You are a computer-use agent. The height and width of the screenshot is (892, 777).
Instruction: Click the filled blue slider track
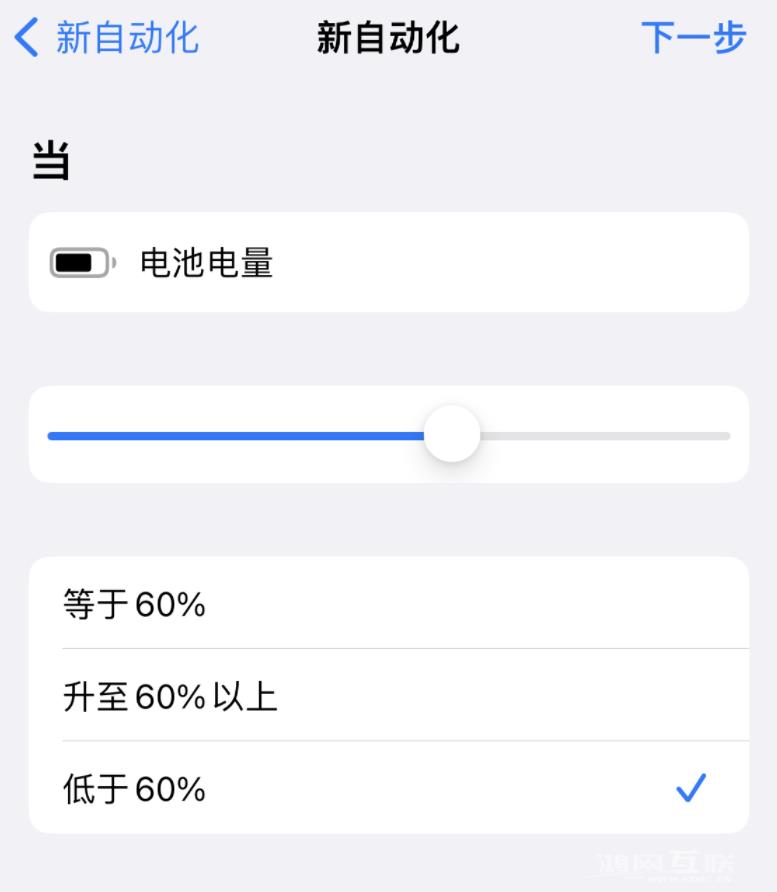click(x=240, y=435)
